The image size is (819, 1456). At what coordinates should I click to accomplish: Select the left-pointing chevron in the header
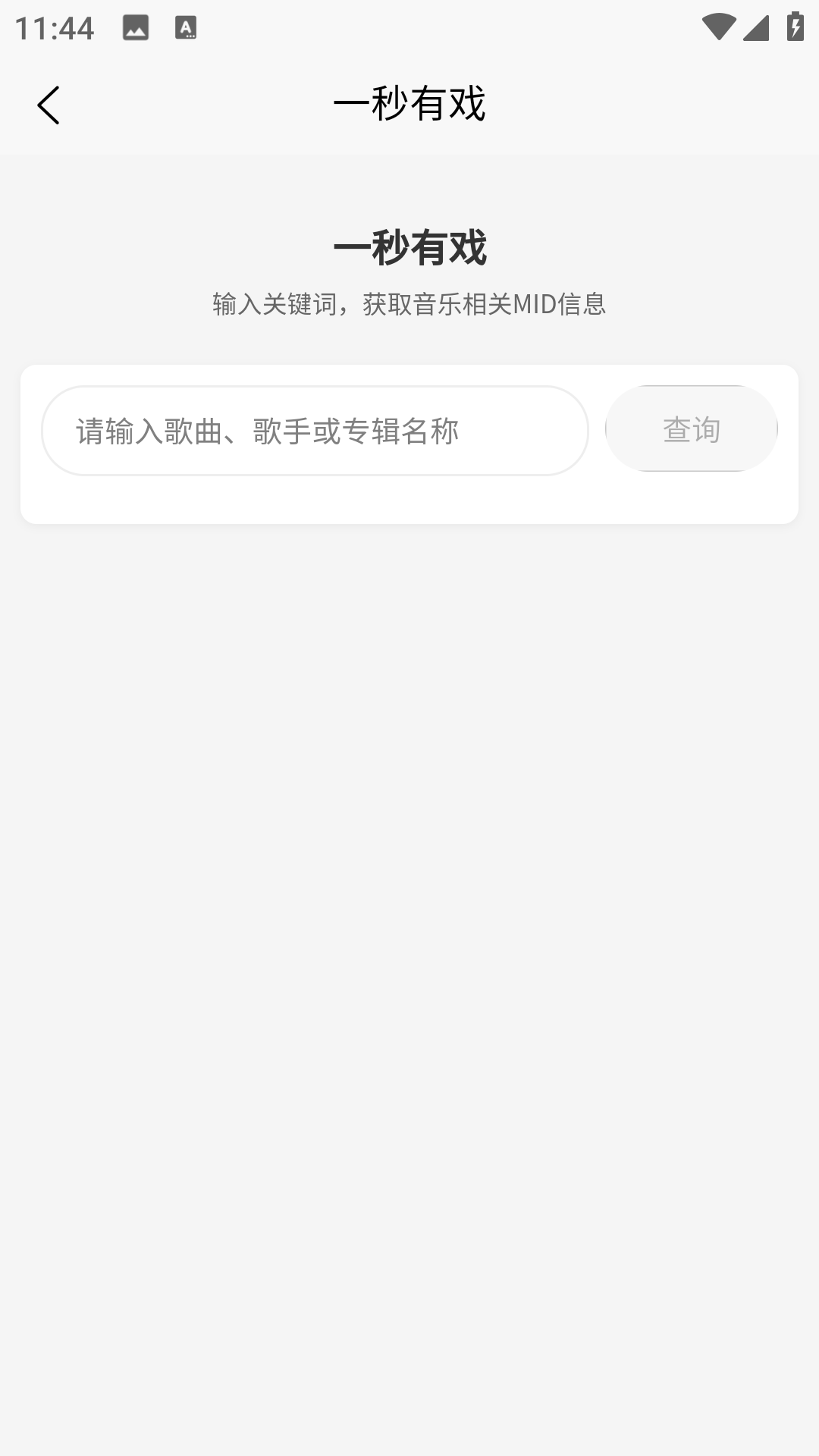coord(49,105)
